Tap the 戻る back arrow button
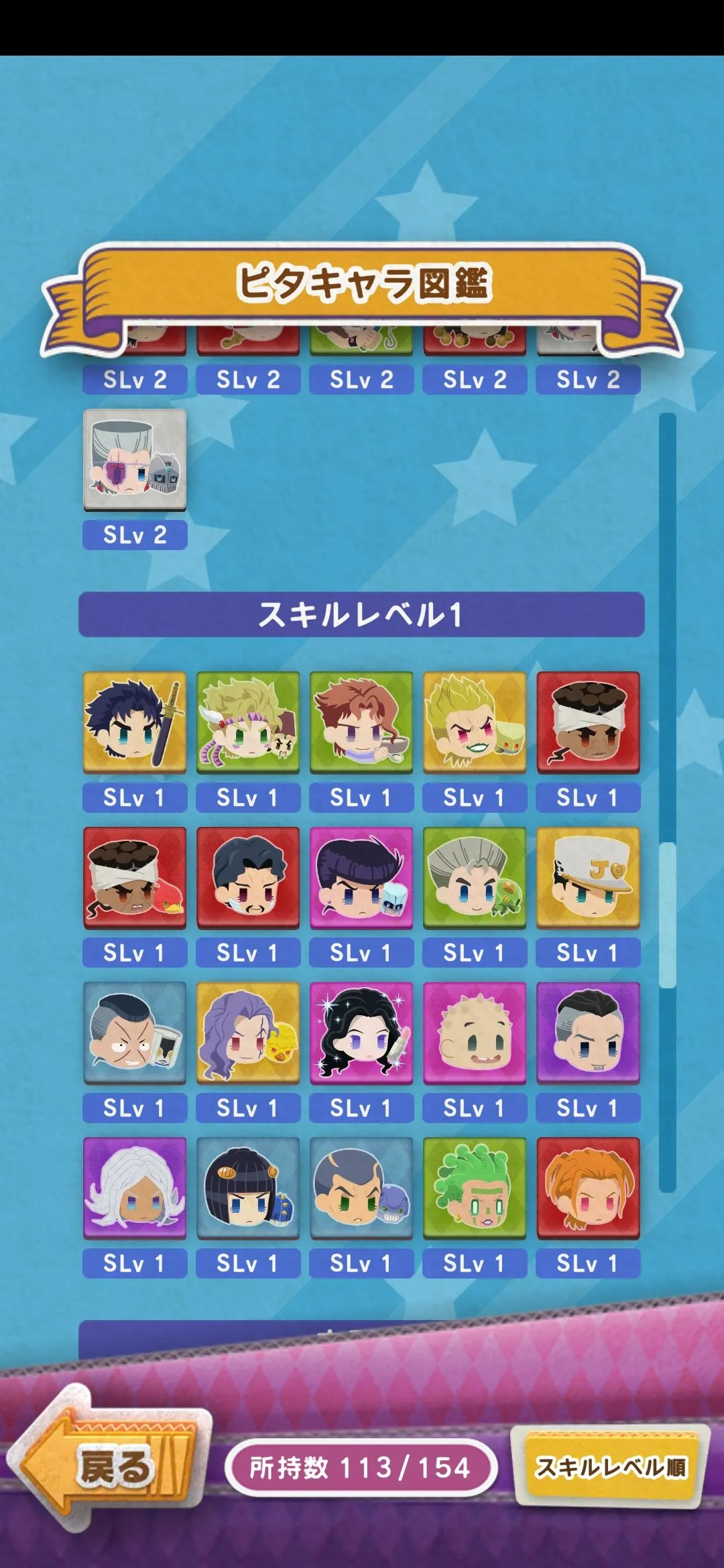 click(x=107, y=1466)
